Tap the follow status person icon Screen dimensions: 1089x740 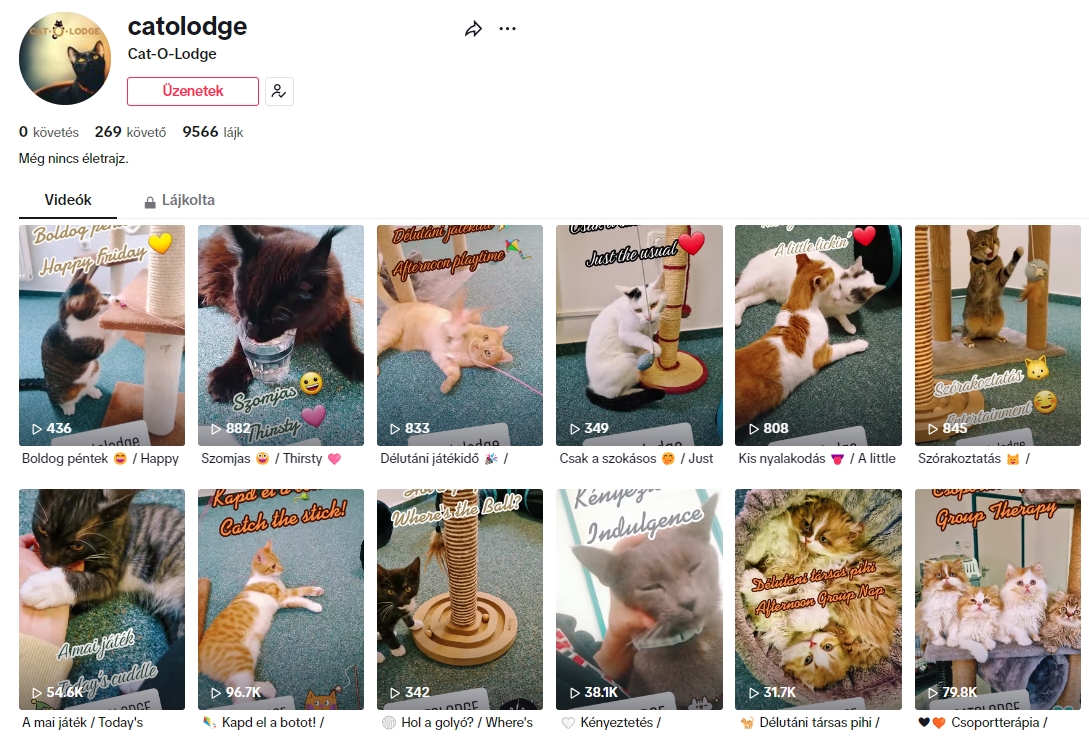[279, 91]
